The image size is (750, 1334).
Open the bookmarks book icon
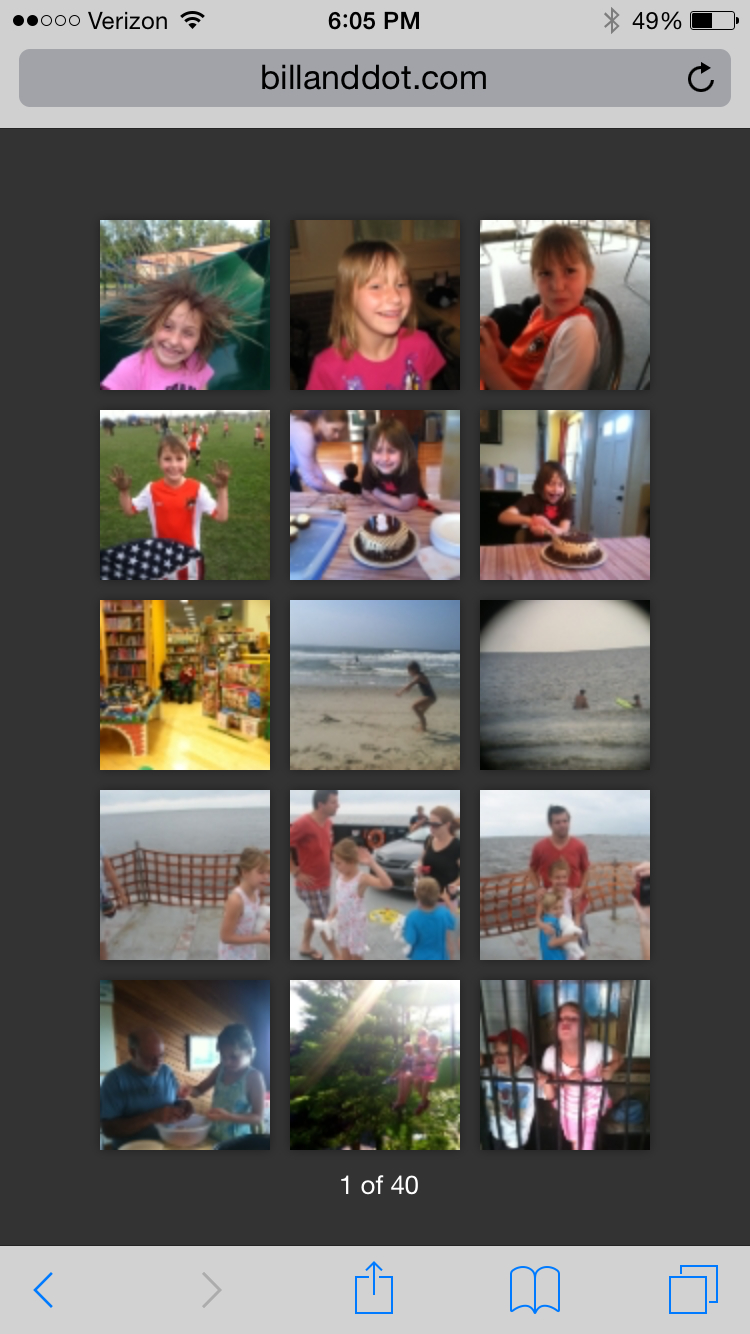click(x=535, y=1290)
